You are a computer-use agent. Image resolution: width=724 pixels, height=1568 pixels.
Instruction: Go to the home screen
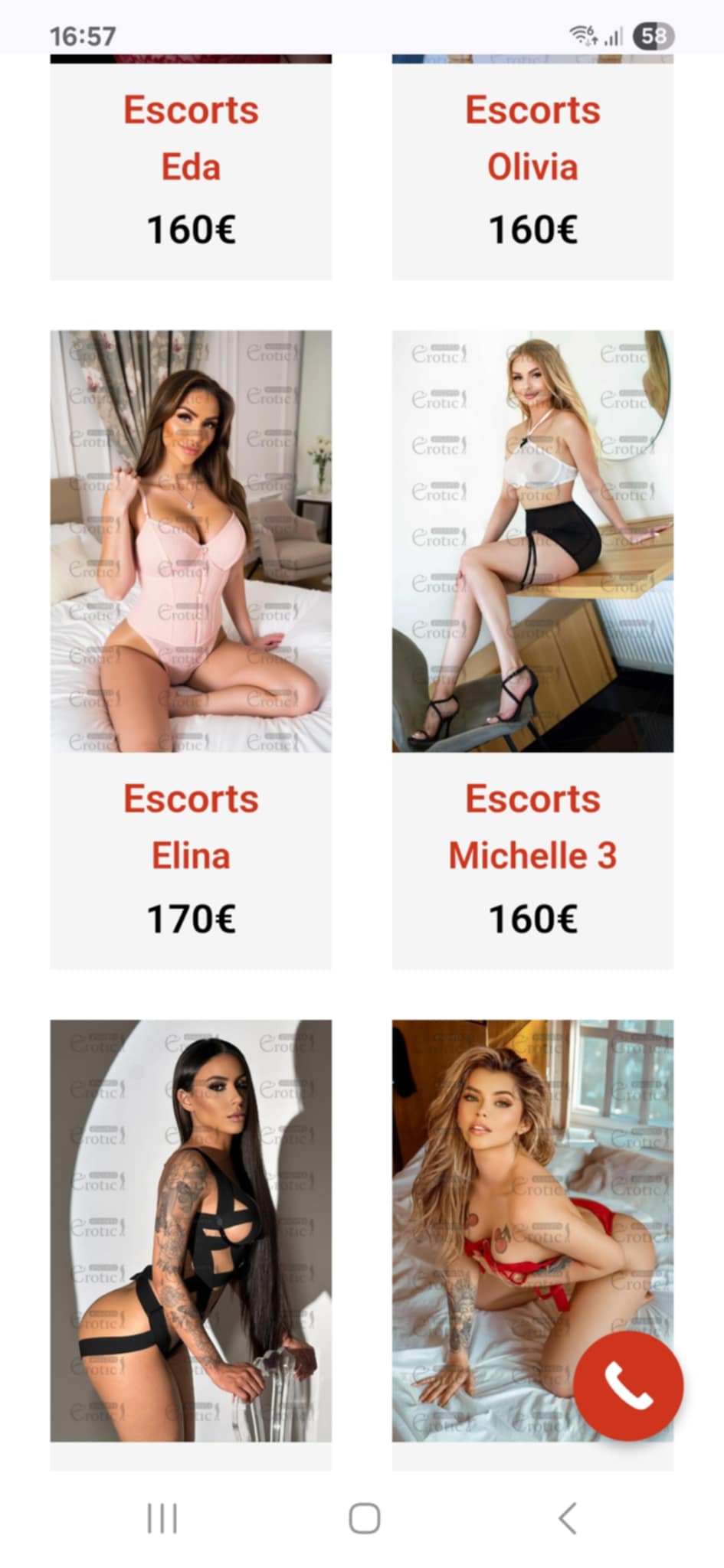(x=364, y=1517)
